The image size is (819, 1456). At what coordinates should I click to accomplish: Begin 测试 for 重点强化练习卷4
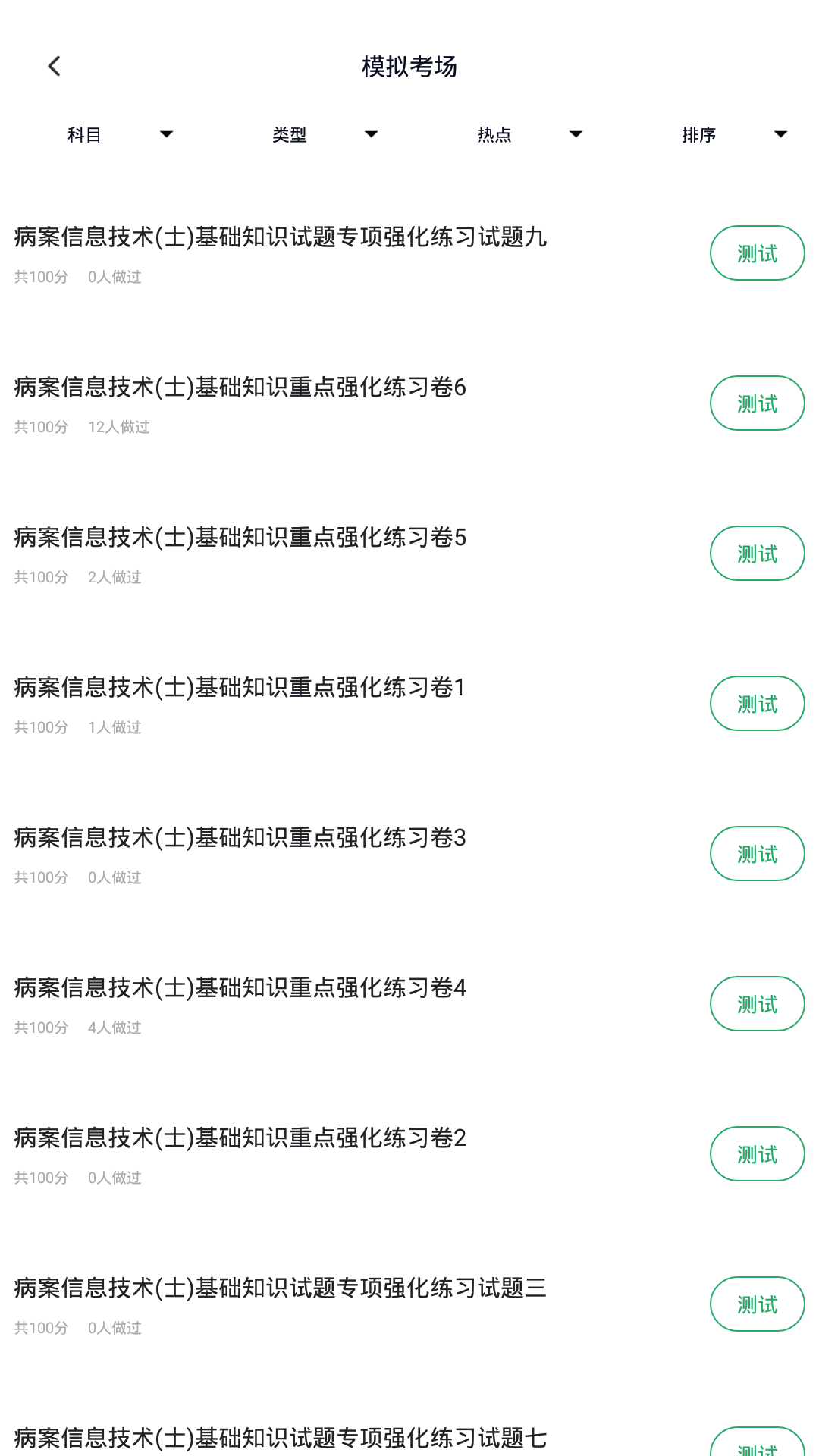757,1004
